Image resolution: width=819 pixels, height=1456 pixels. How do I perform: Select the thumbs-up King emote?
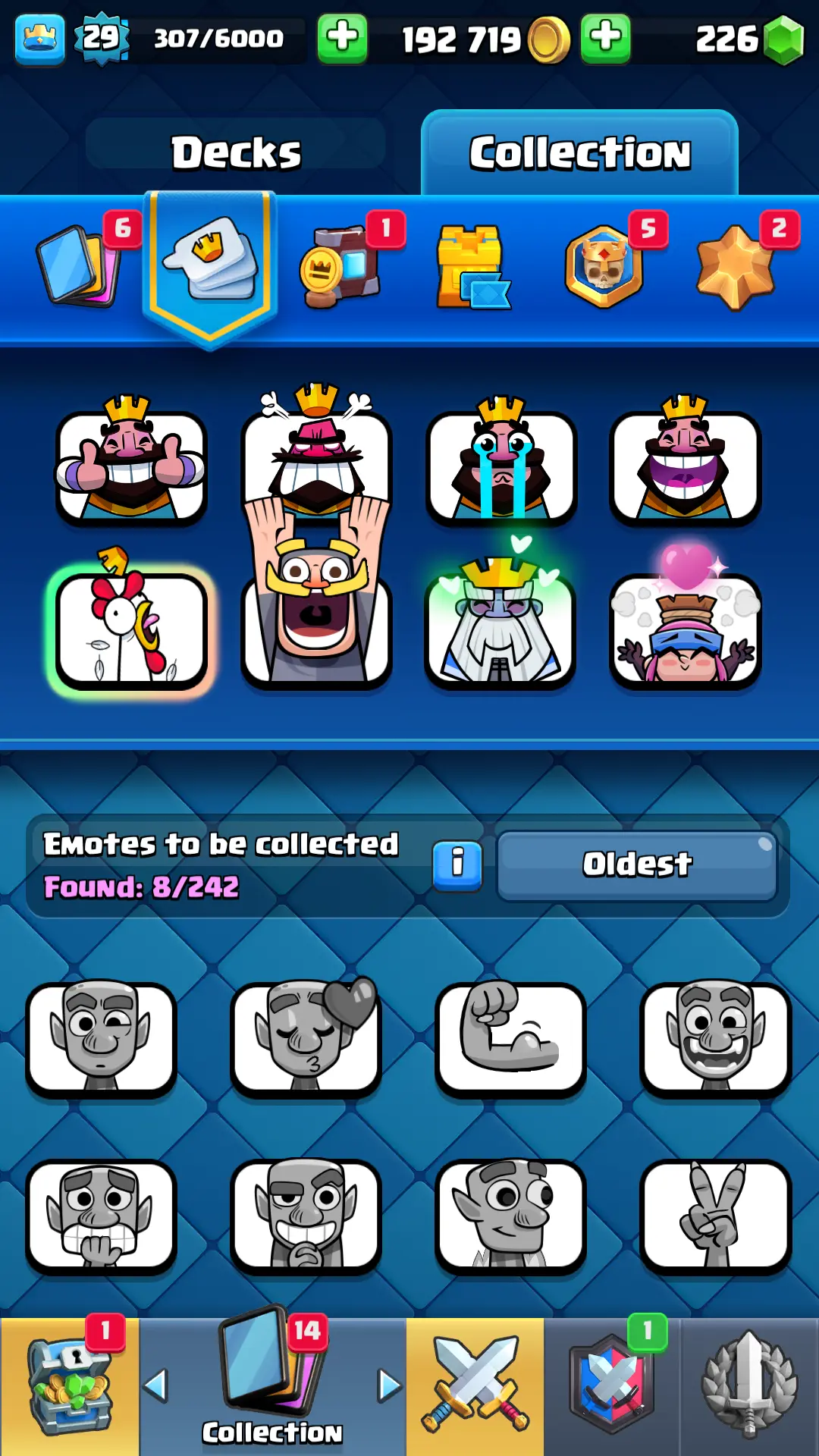click(x=131, y=466)
